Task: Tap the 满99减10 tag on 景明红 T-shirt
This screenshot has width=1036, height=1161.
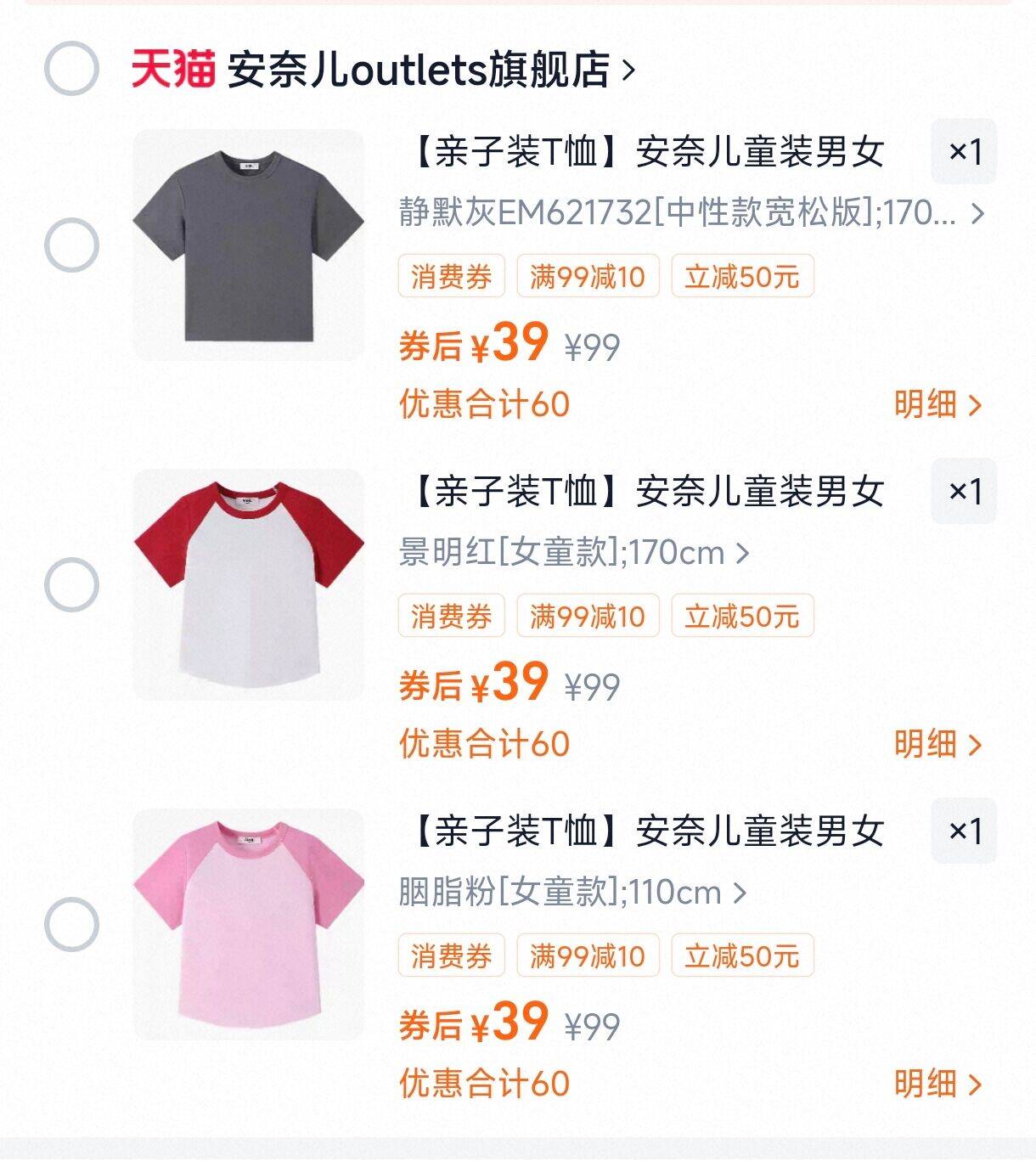Action: [x=588, y=617]
